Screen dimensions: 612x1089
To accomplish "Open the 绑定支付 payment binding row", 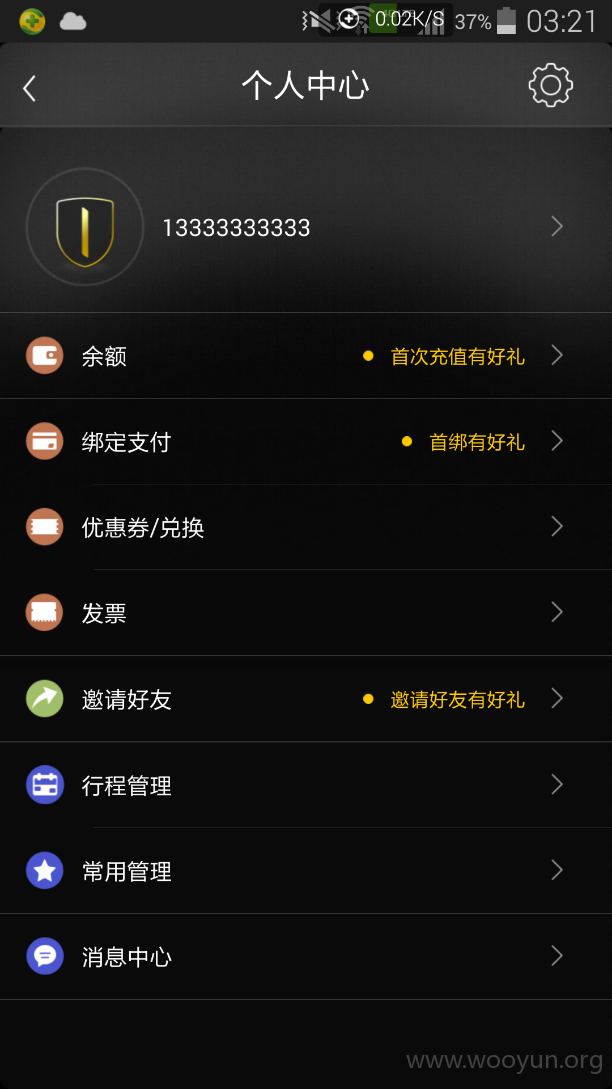I will click(306, 442).
